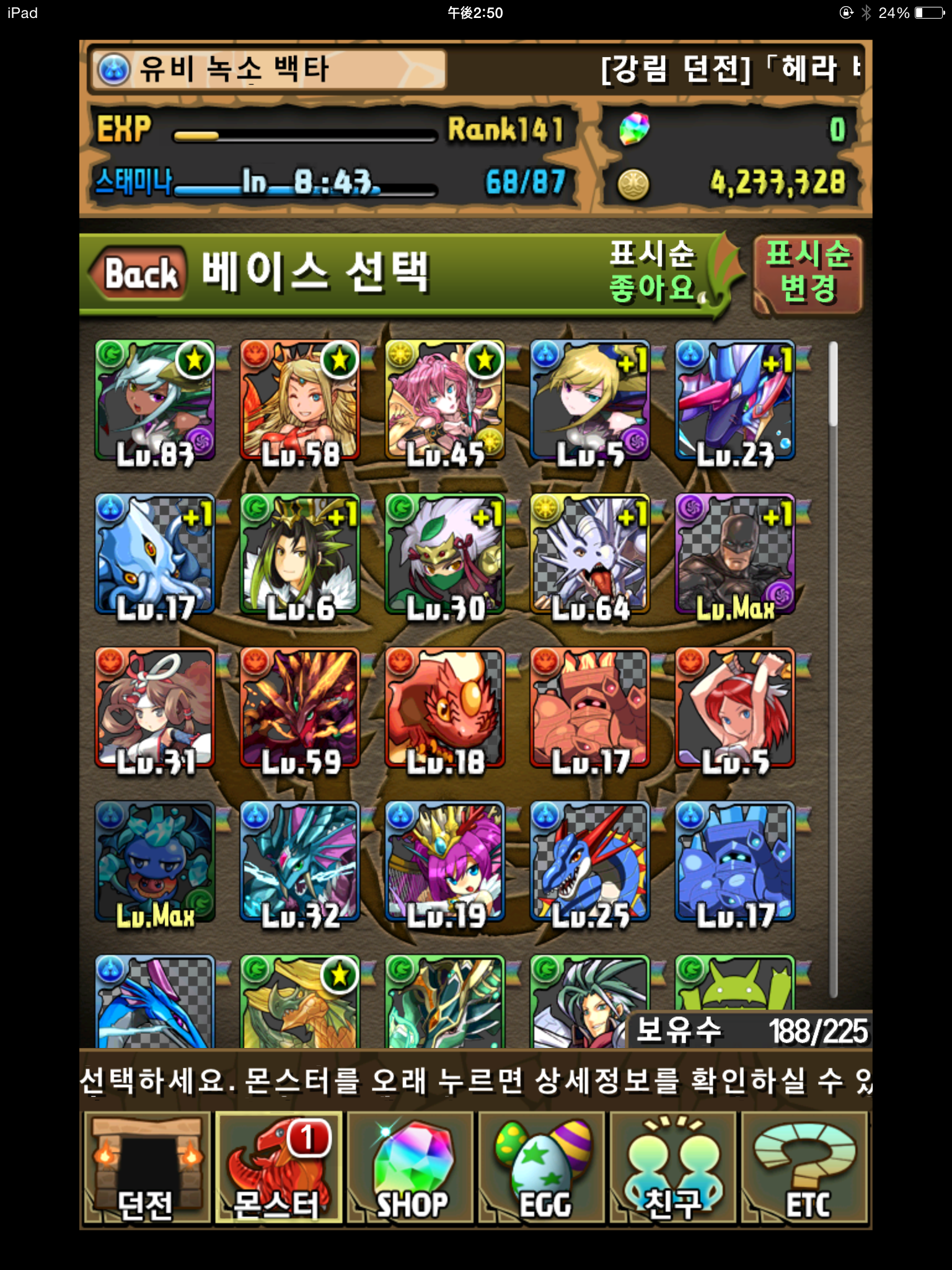Select the Lv.32 teal water dragon

[x=300, y=861]
